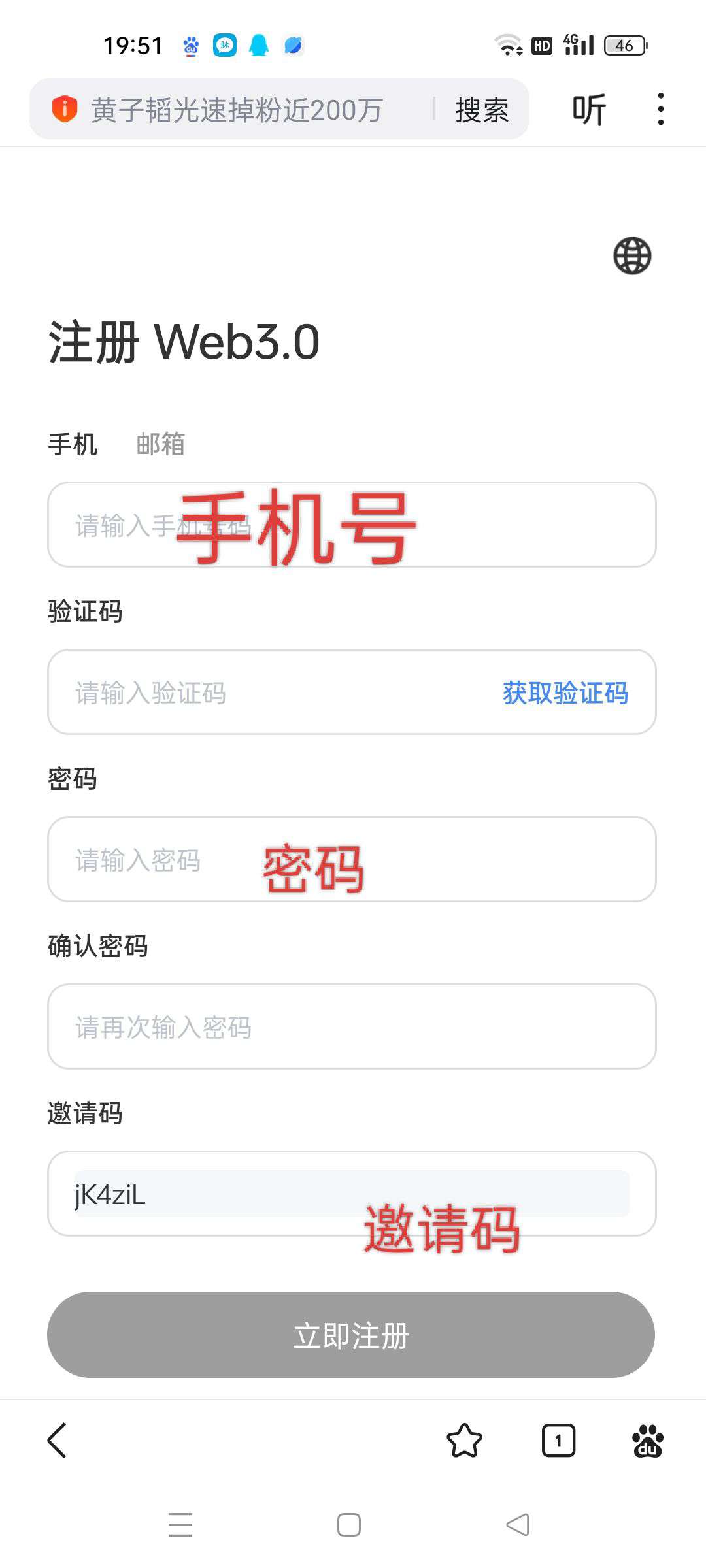
Task: Focus the confirm password field
Action: click(x=352, y=1026)
